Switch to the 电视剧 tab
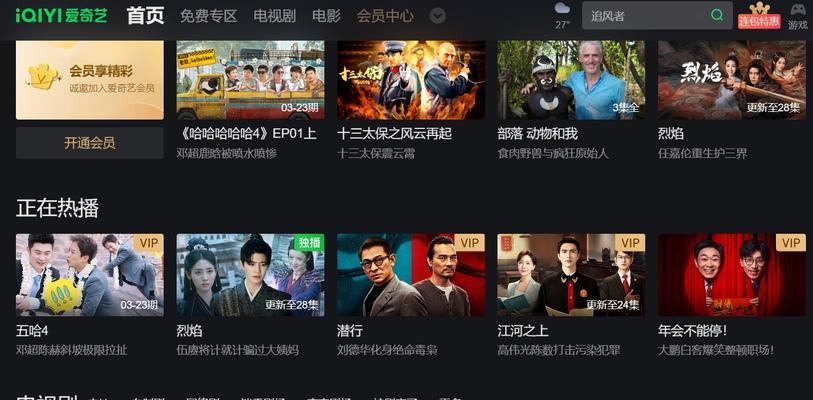Screen dimensions: 813x400 [274, 16]
